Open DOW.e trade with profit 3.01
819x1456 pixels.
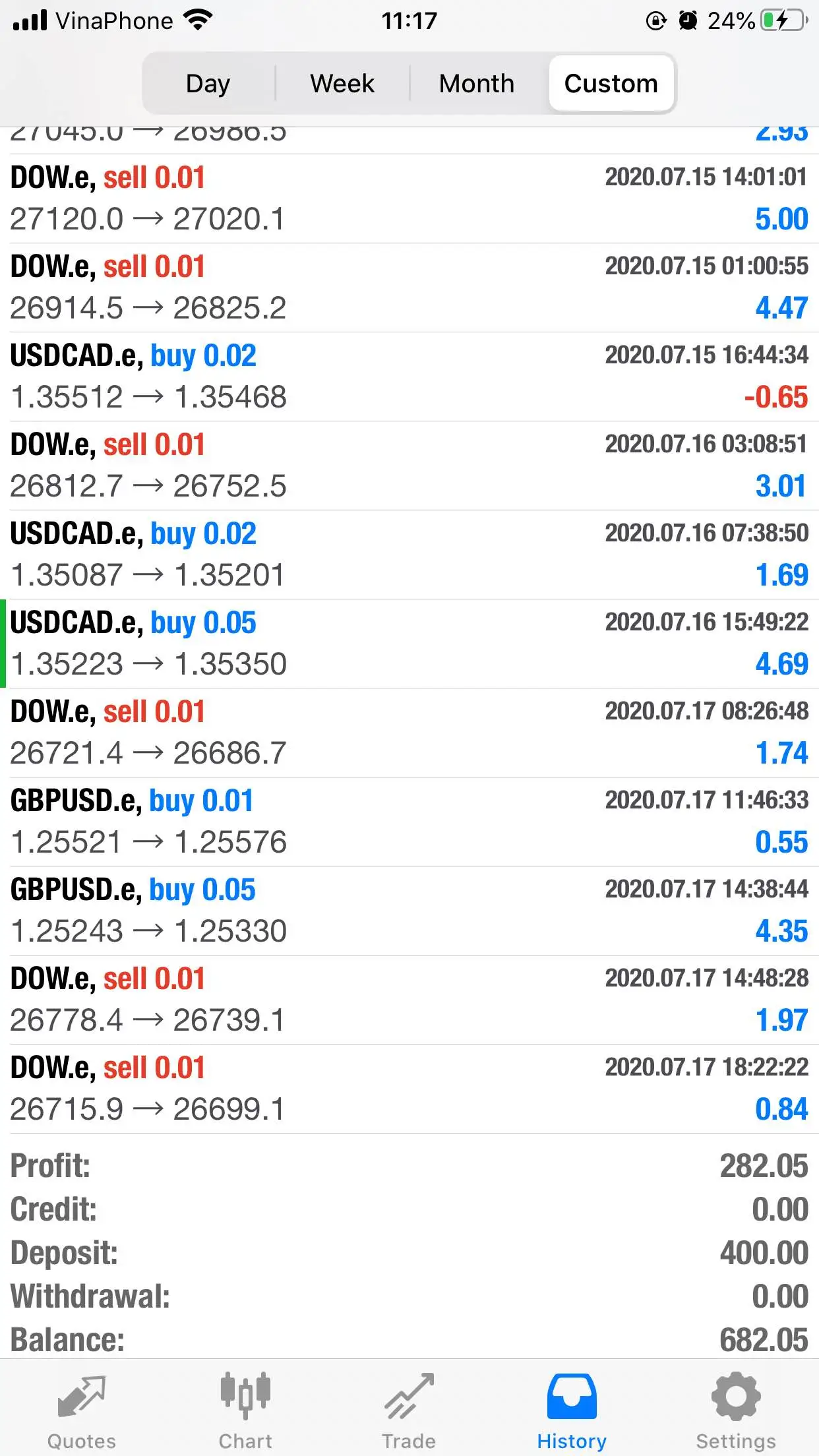click(x=409, y=466)
